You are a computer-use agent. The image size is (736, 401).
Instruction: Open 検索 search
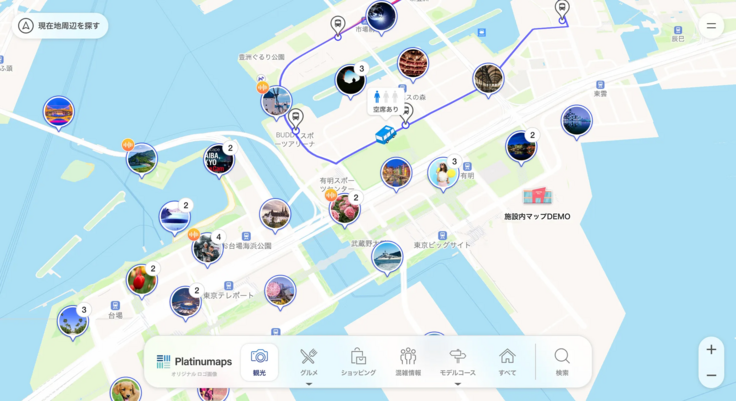click(562, 361)
